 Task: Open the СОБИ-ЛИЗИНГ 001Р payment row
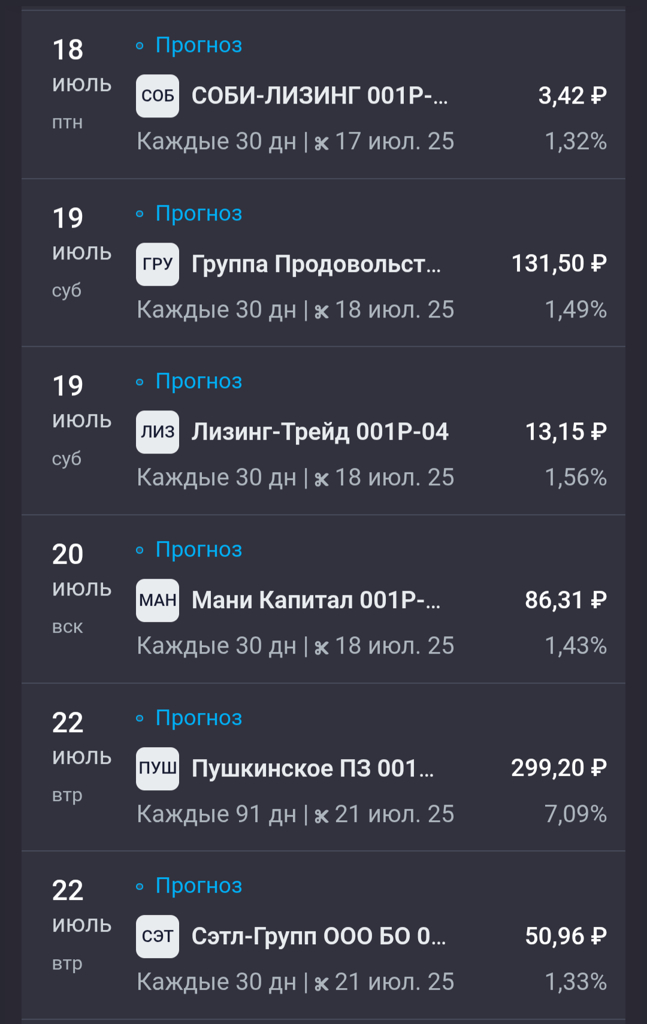320,96
